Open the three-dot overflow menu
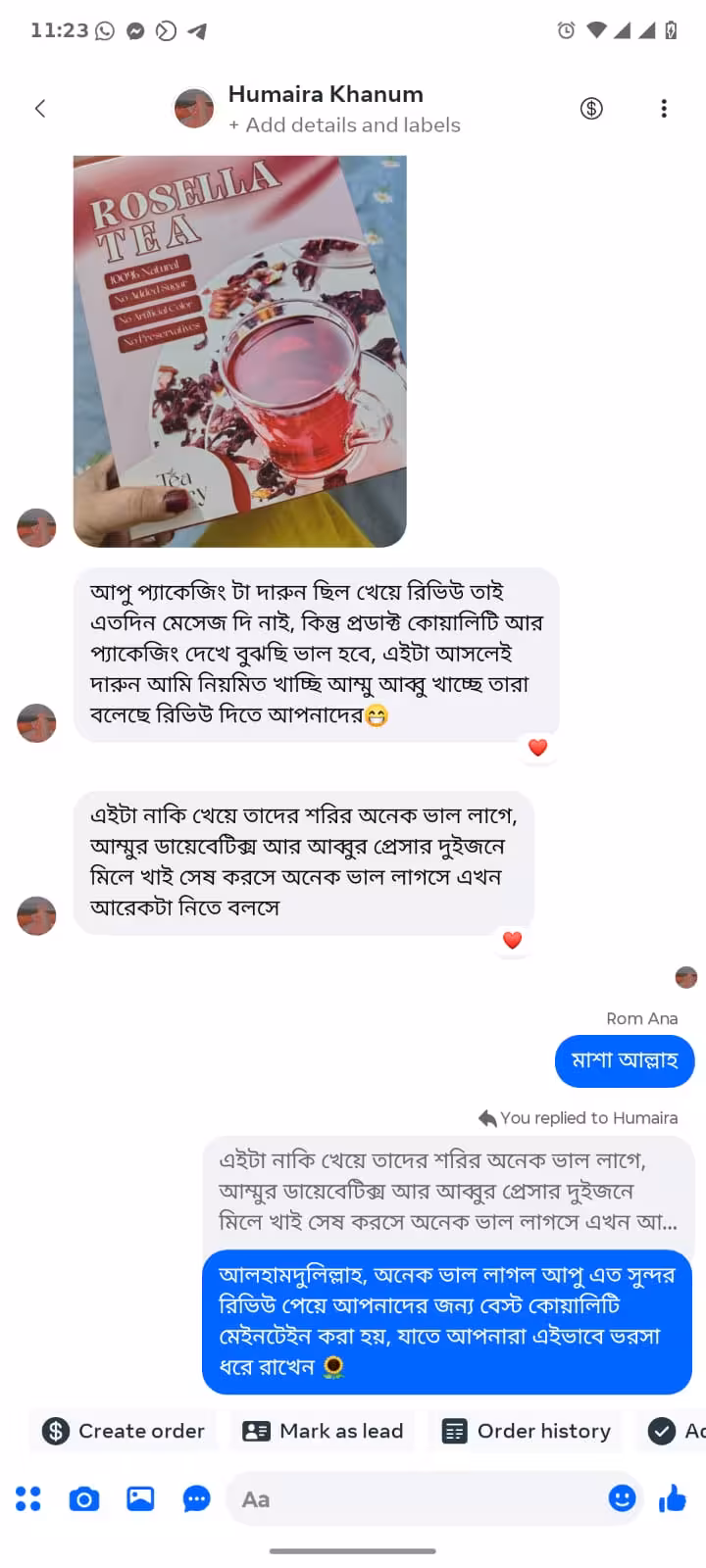Image resolution: width=706 pixels, height=1568 pixels. 664,109
